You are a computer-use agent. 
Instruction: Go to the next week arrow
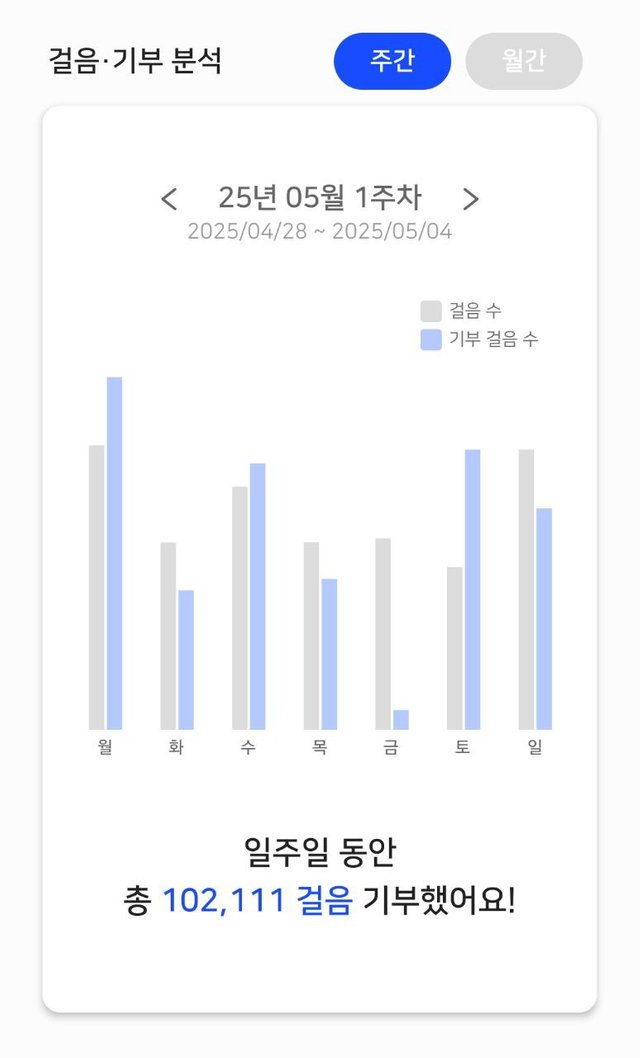[471, 199]
